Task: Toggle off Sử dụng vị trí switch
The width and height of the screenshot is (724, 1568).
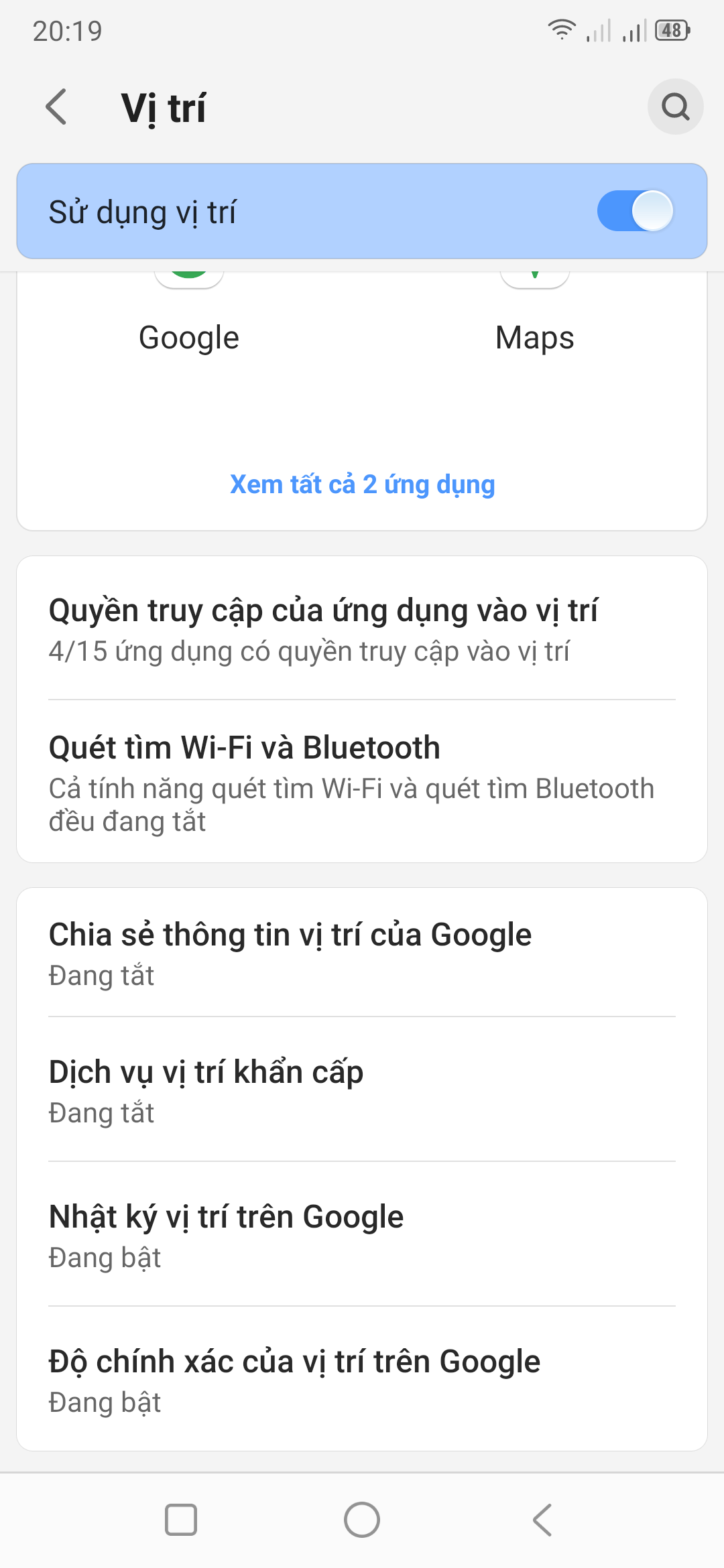Action: pyautogui.click(x=635, y=211)
